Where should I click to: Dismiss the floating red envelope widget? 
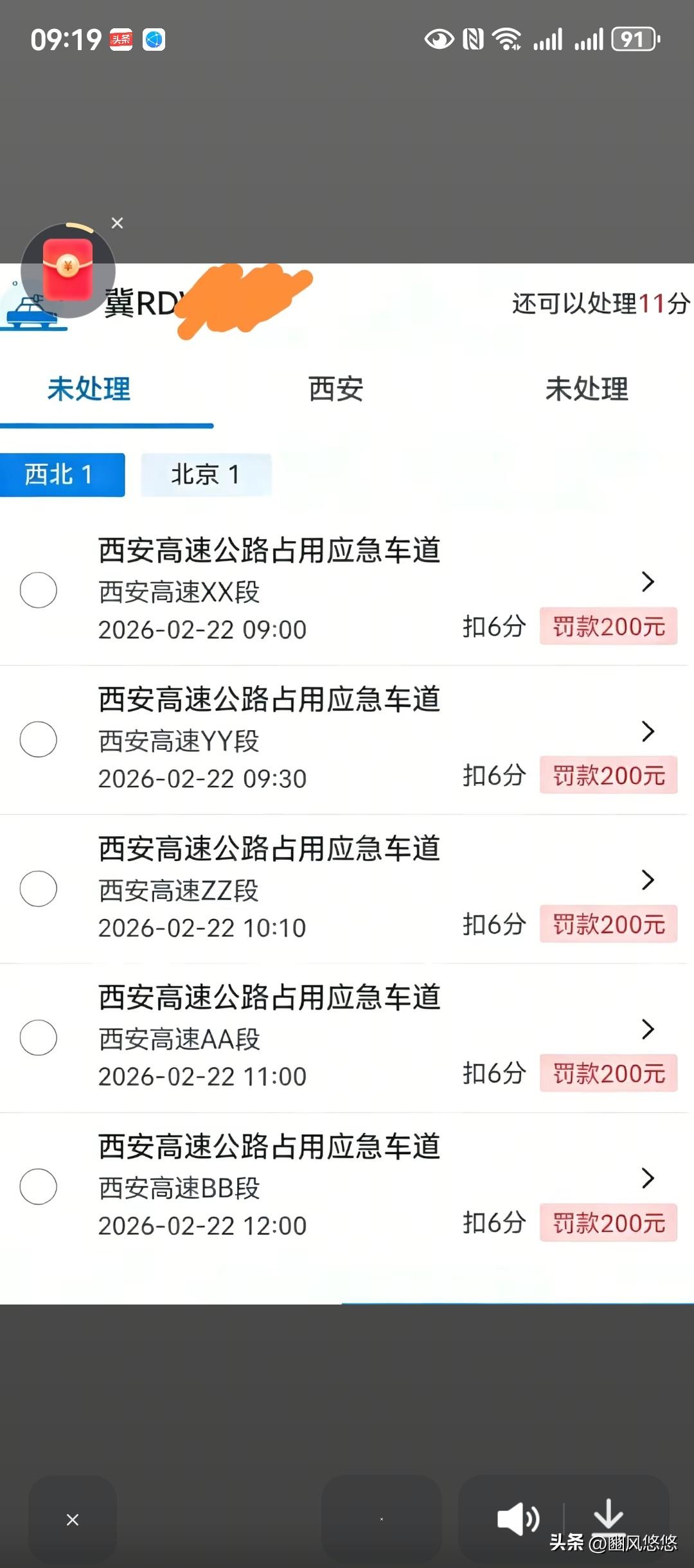coord(117,223)
